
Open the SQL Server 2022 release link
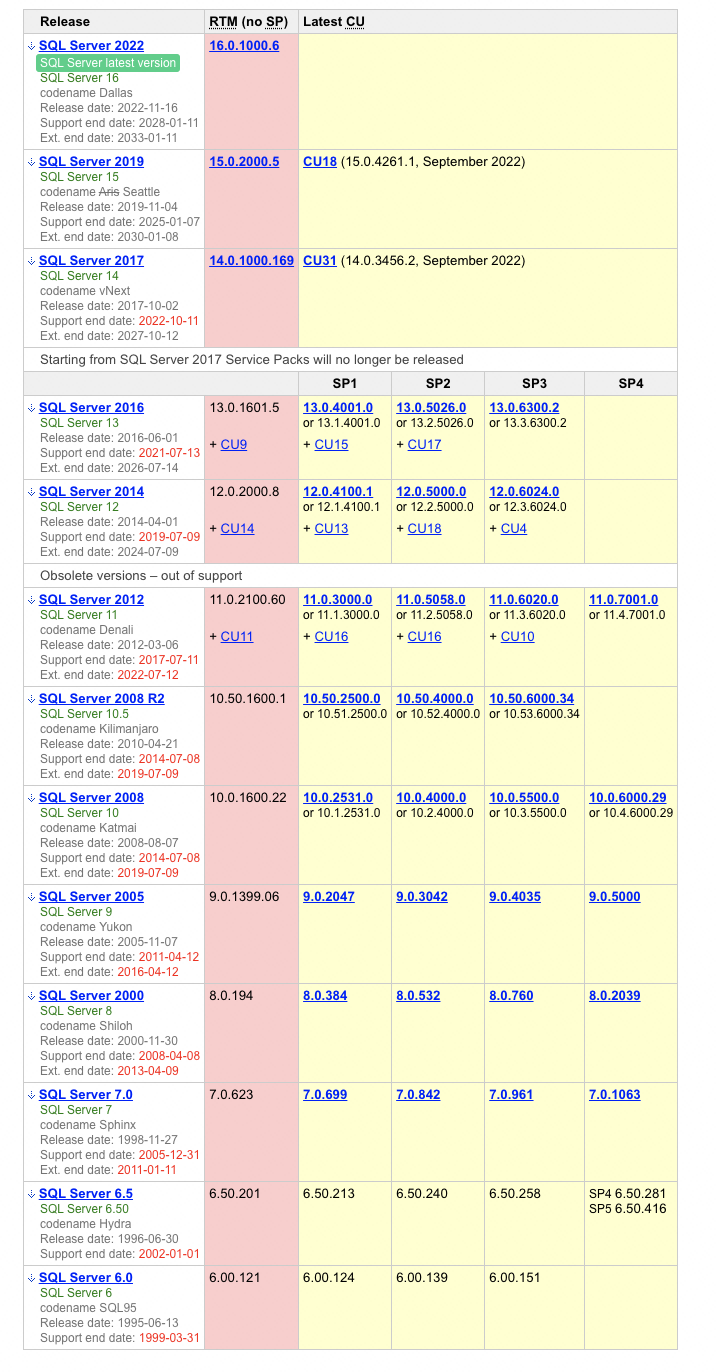tap(91, 46)
